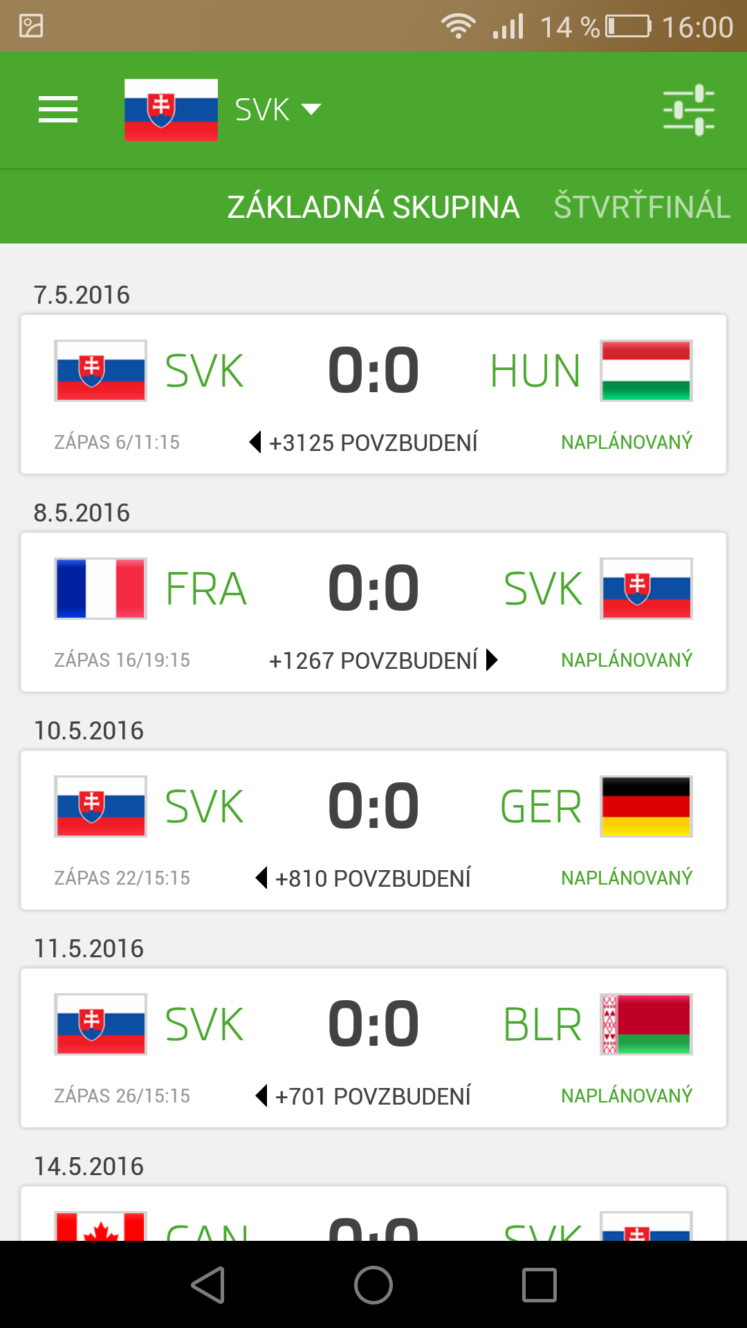Cheer via the +3125 povzbudení arrow
747x1328 pixels.
[255, 442]
